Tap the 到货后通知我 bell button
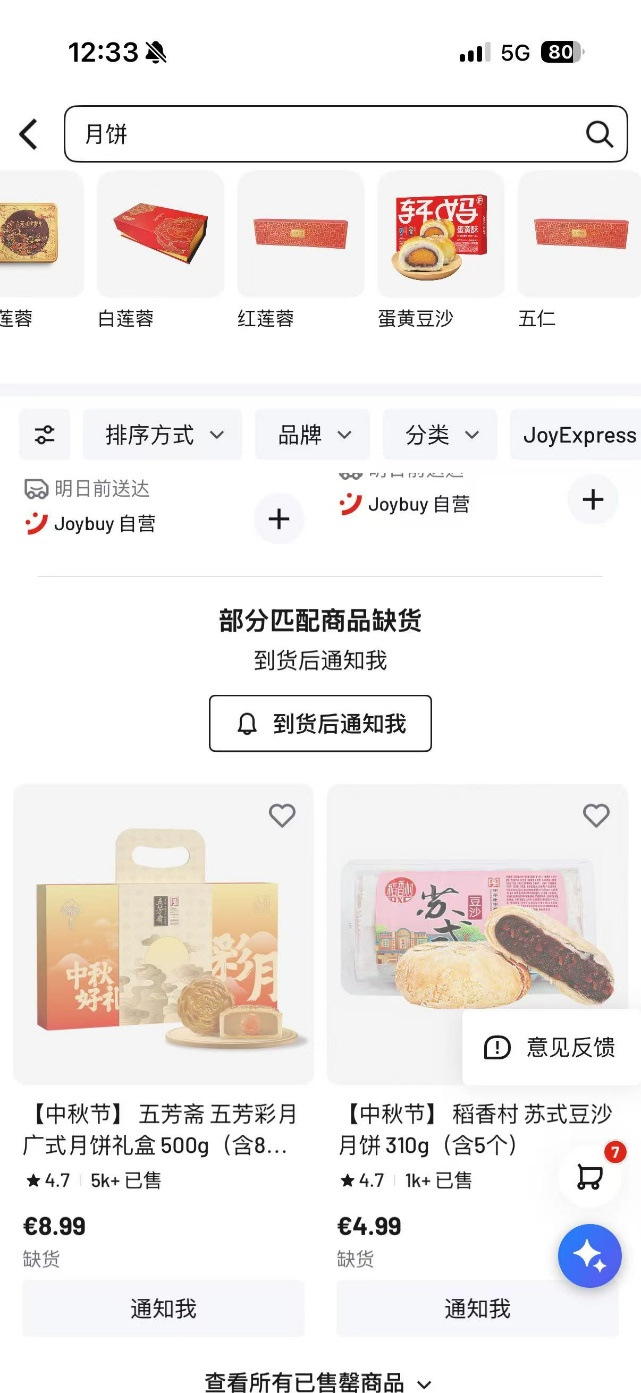This screenshot has width=641, height=1393. (x=320, y=723)
